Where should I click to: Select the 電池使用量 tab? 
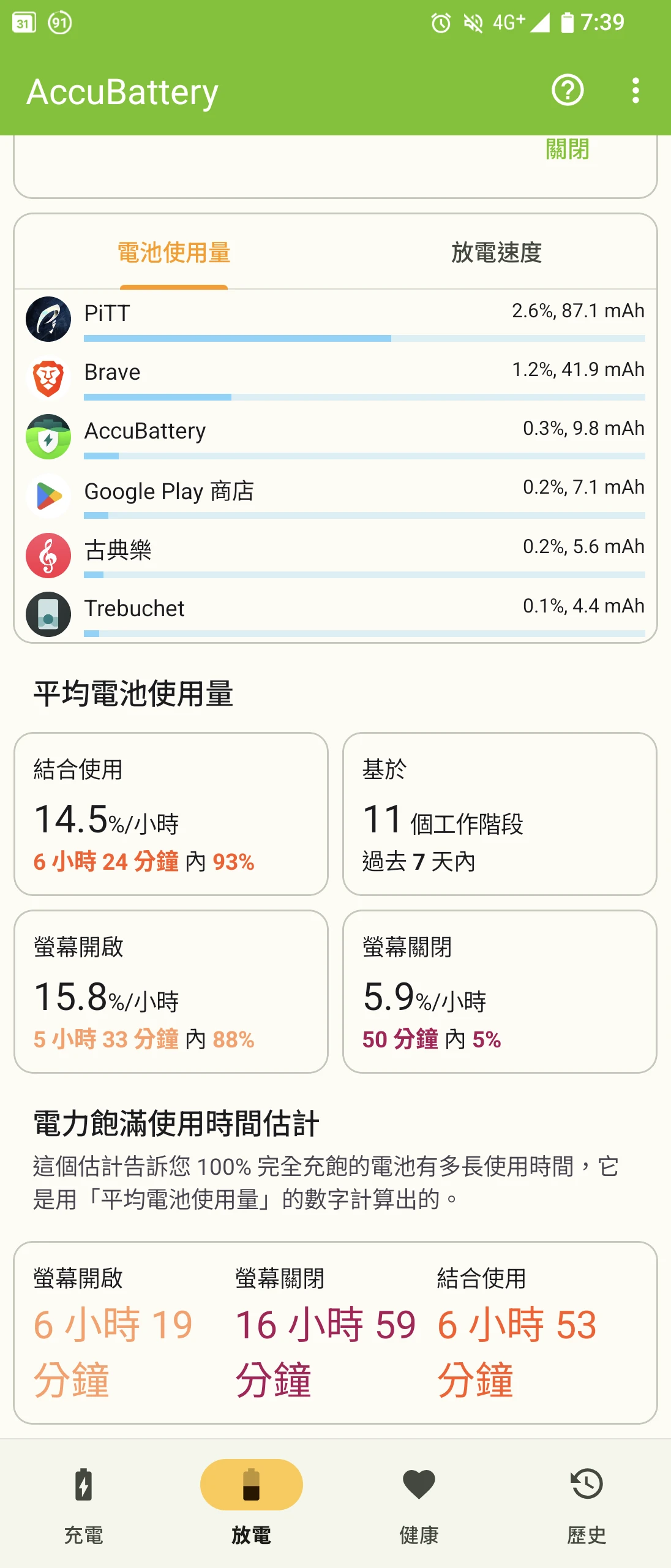174,252
